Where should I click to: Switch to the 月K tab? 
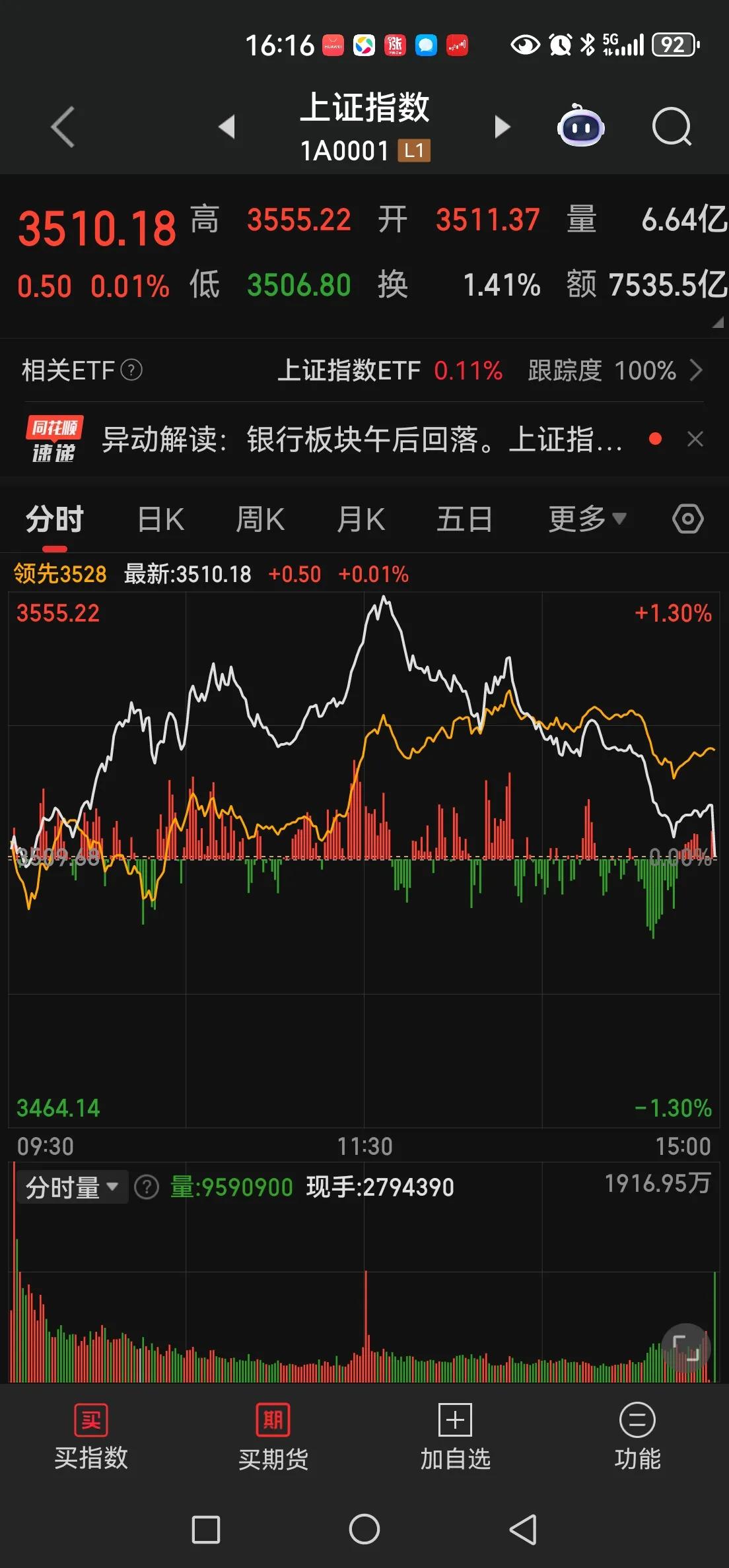click(x=361, y=519)
